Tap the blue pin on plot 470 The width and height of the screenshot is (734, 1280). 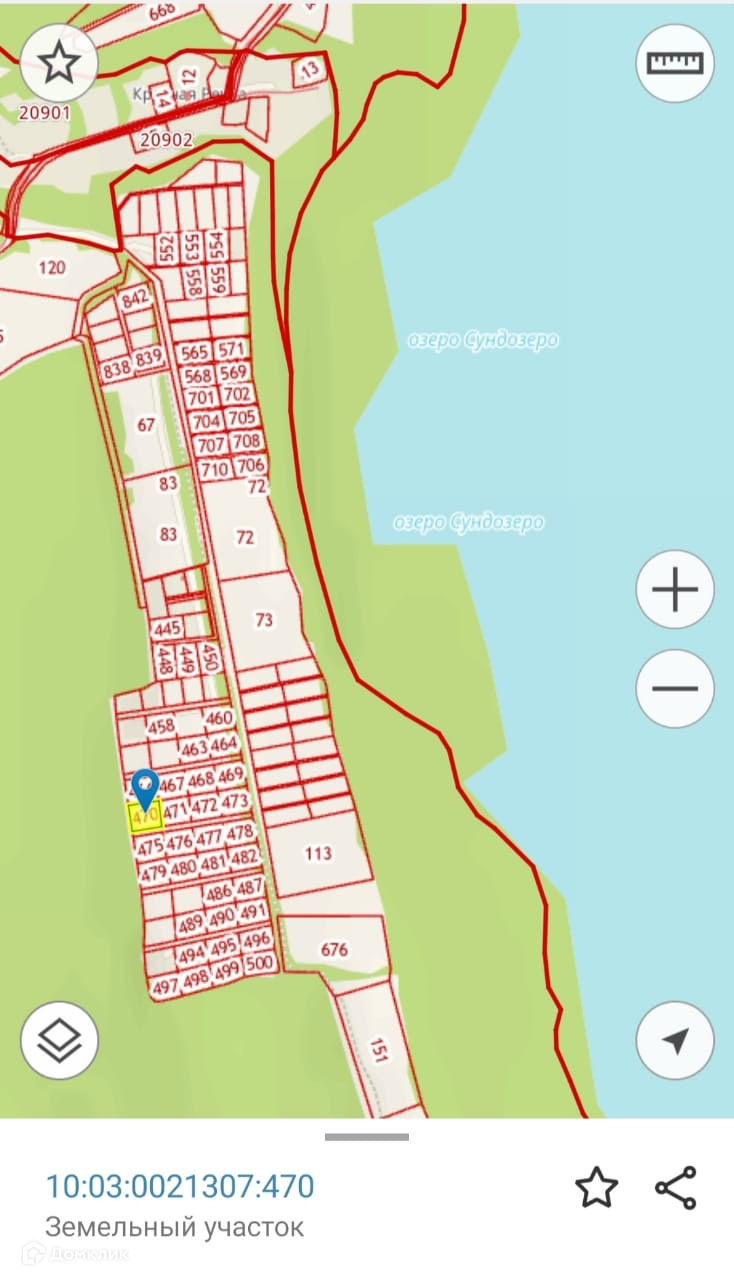pyautogui.click(x=145, y=787)
